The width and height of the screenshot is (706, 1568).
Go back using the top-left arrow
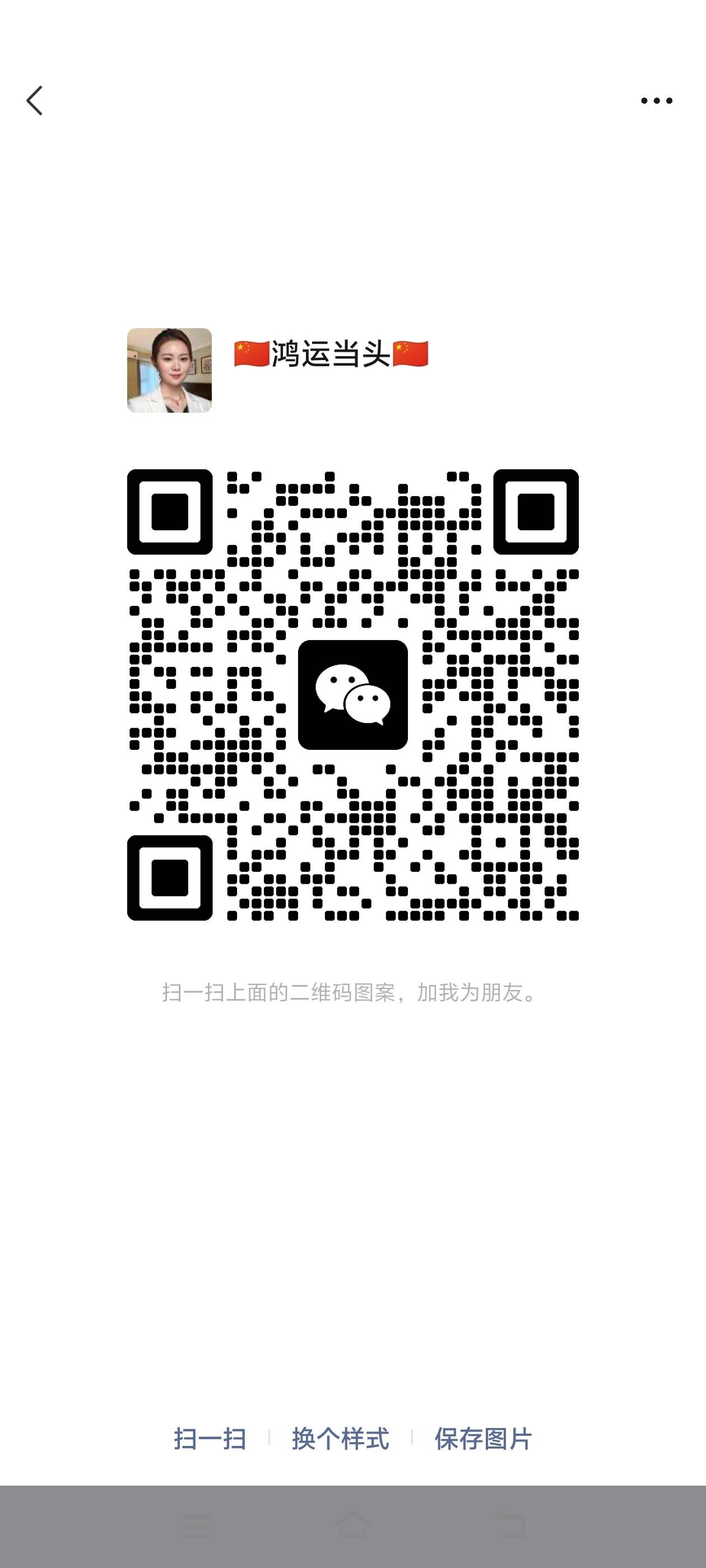coord(35,100)
